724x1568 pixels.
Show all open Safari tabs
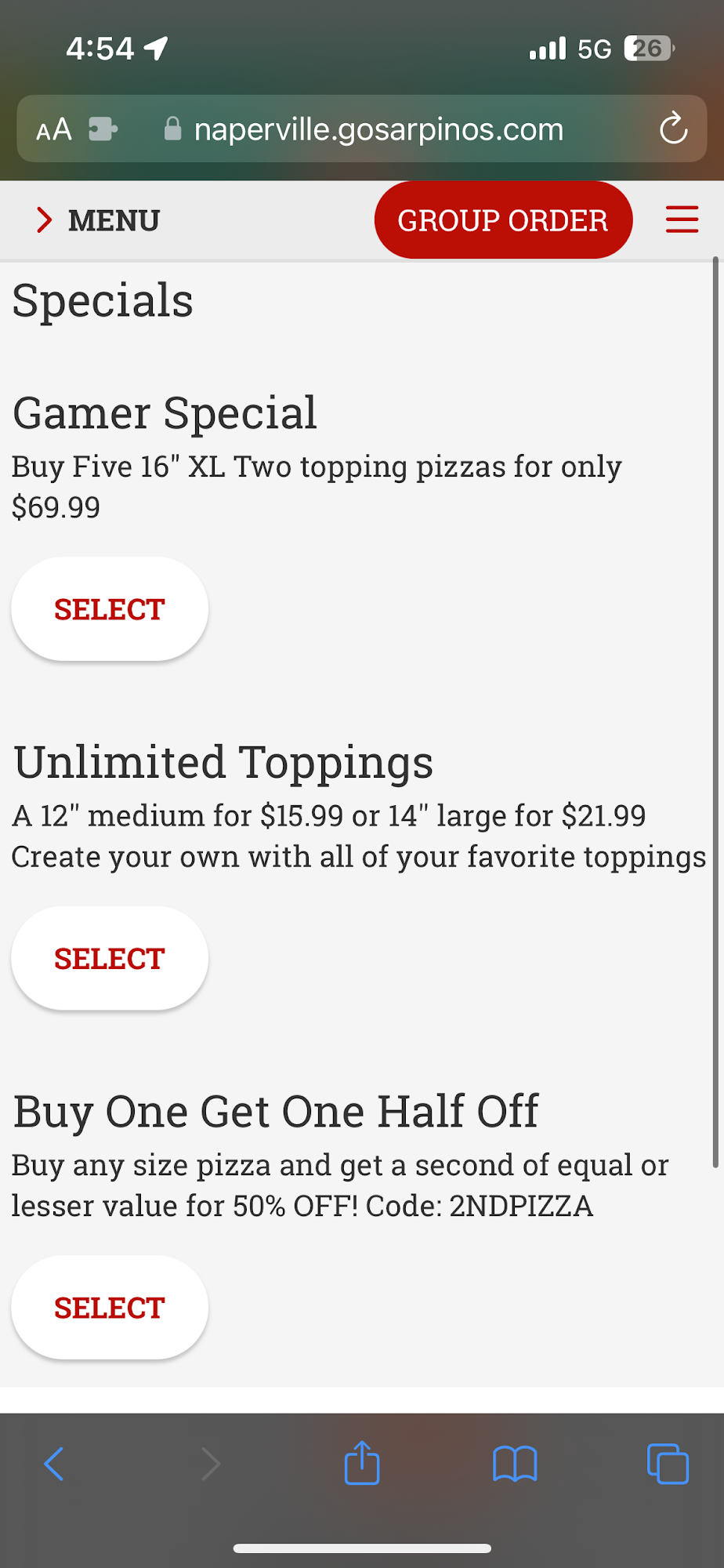click(668, 1464)
